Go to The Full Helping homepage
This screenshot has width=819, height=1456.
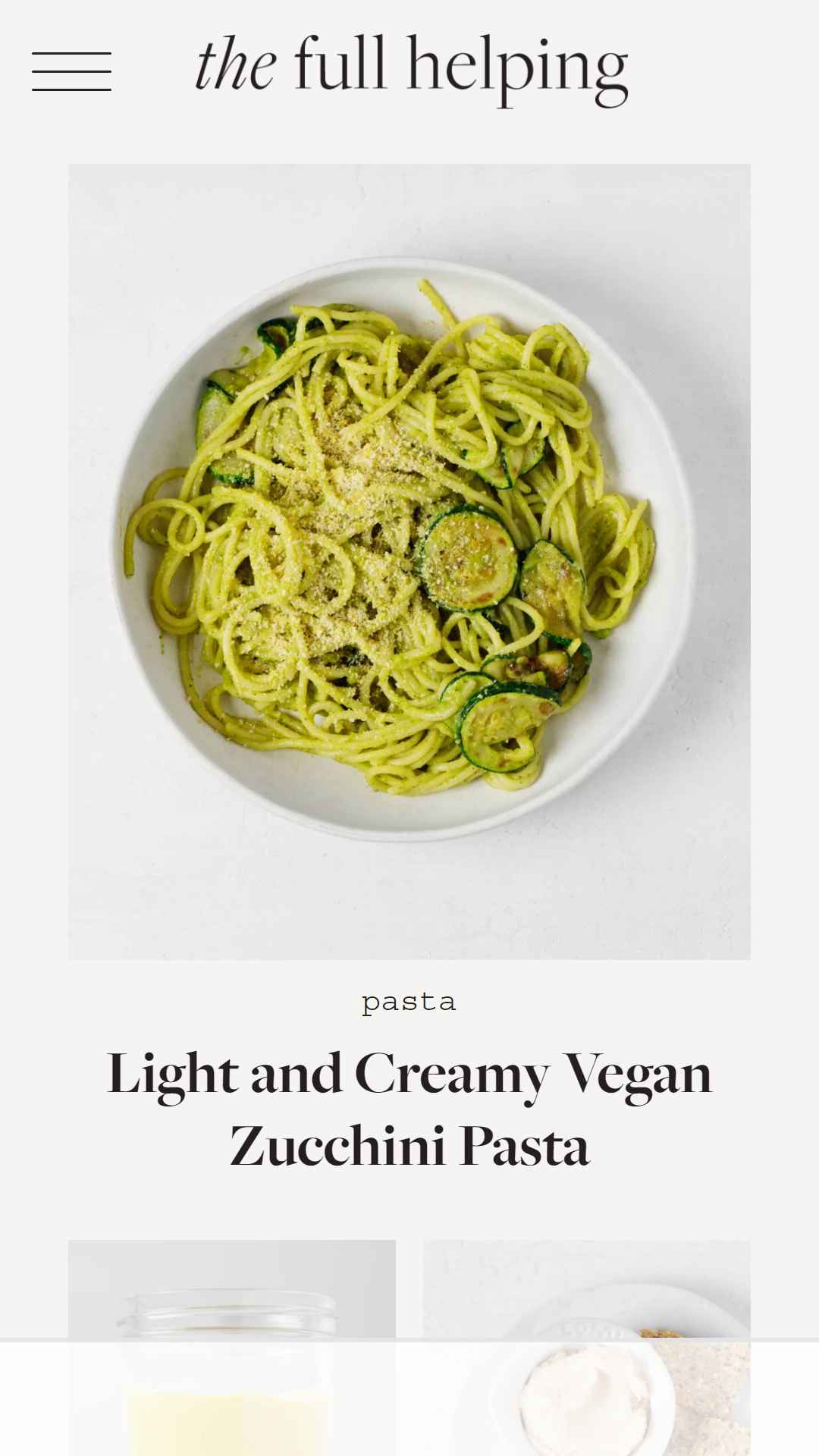411,70
